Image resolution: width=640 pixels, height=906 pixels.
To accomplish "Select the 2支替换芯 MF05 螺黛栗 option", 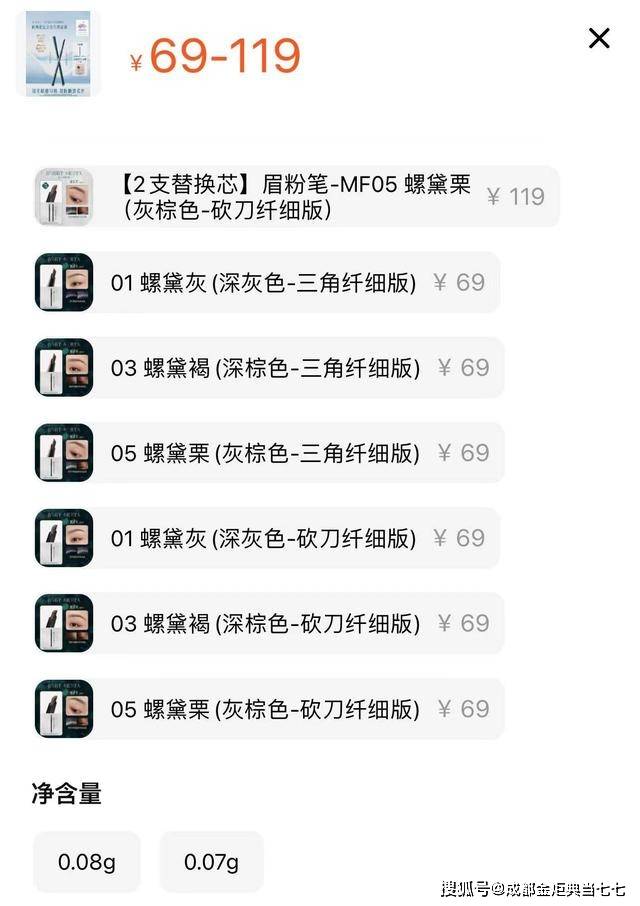I will pos(296,197).
